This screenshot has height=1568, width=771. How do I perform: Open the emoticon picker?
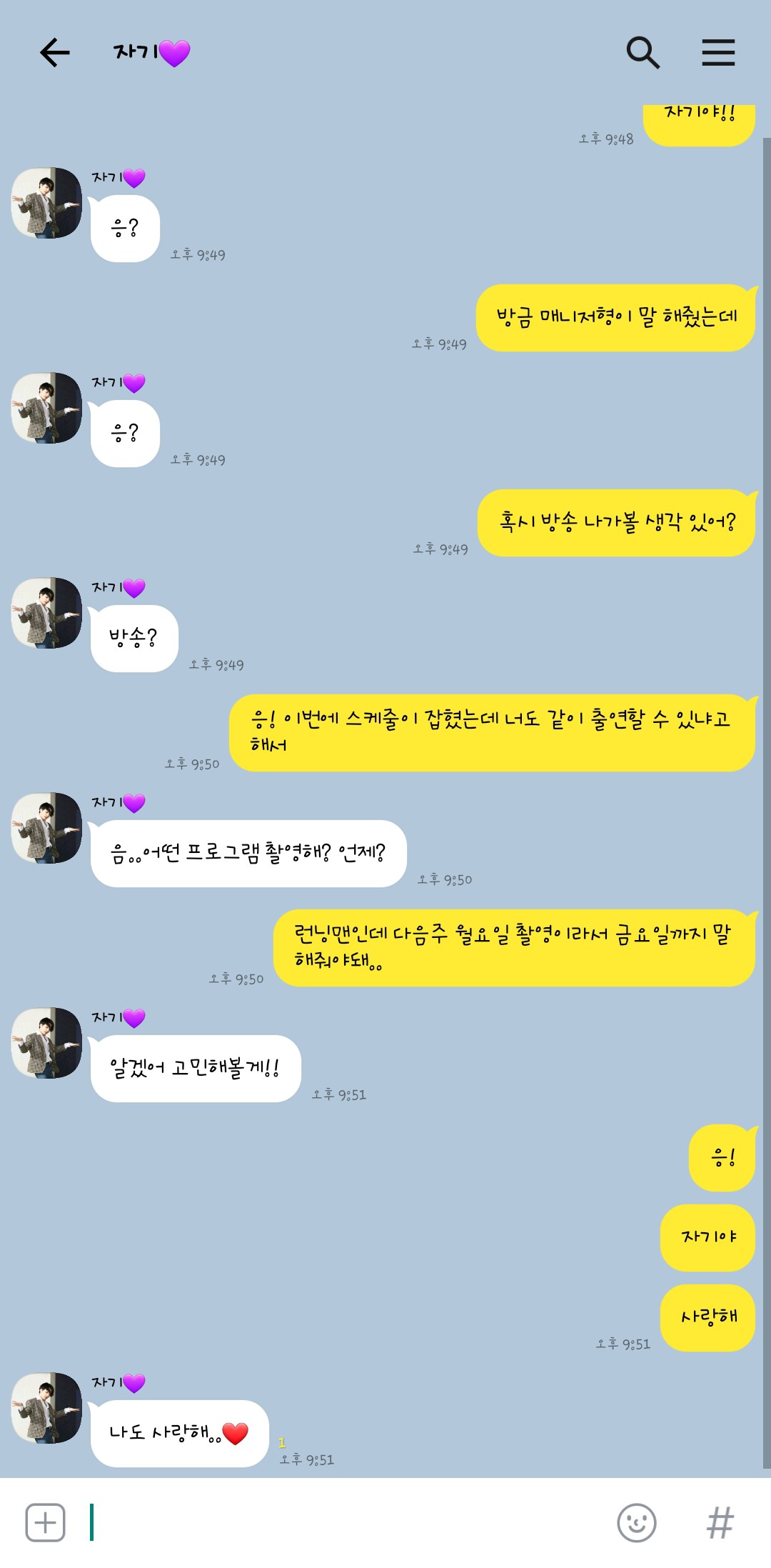coord(636,1522)
